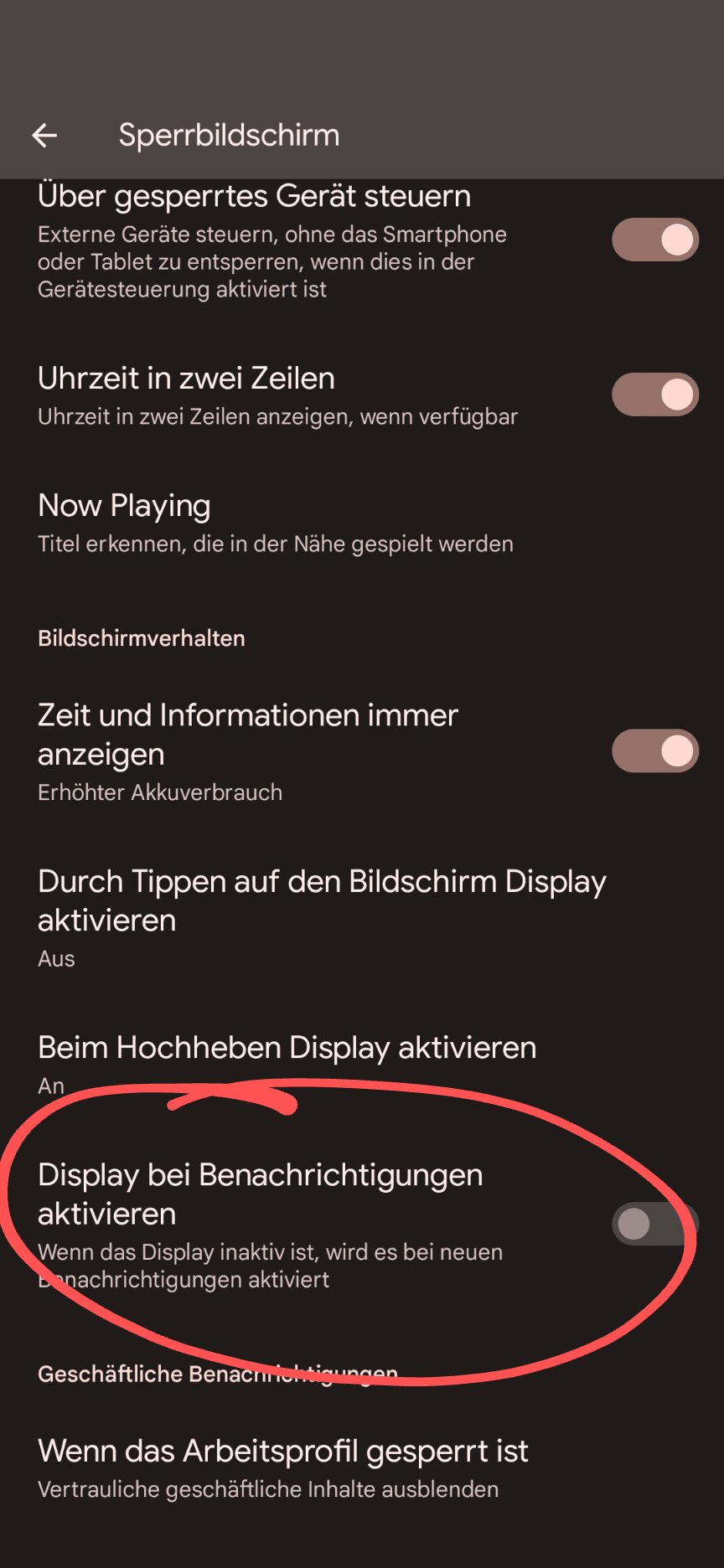The width and height of the screenshot is (724, 1568).
Task: Open Now Playing settings
Action: [x=362, y=524]
